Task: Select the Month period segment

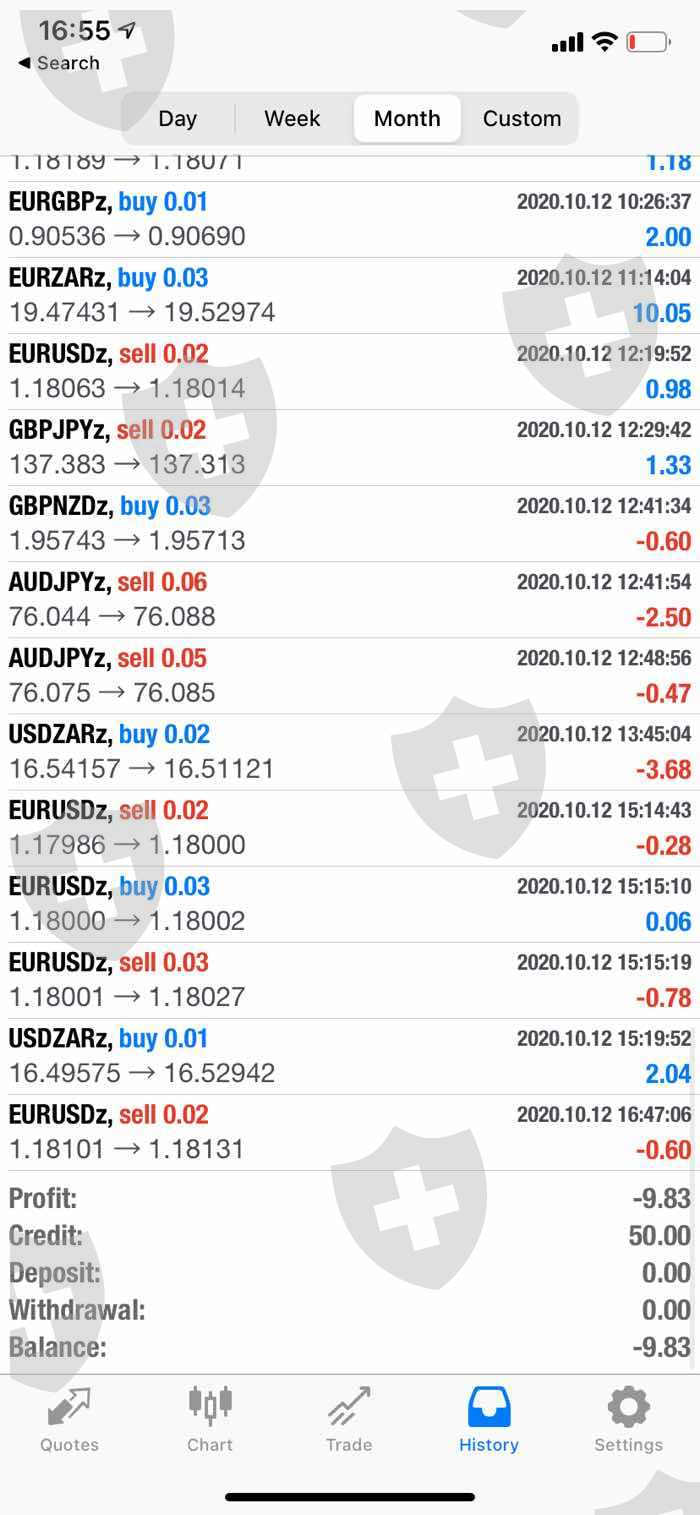Action: (x=407, y=119)
